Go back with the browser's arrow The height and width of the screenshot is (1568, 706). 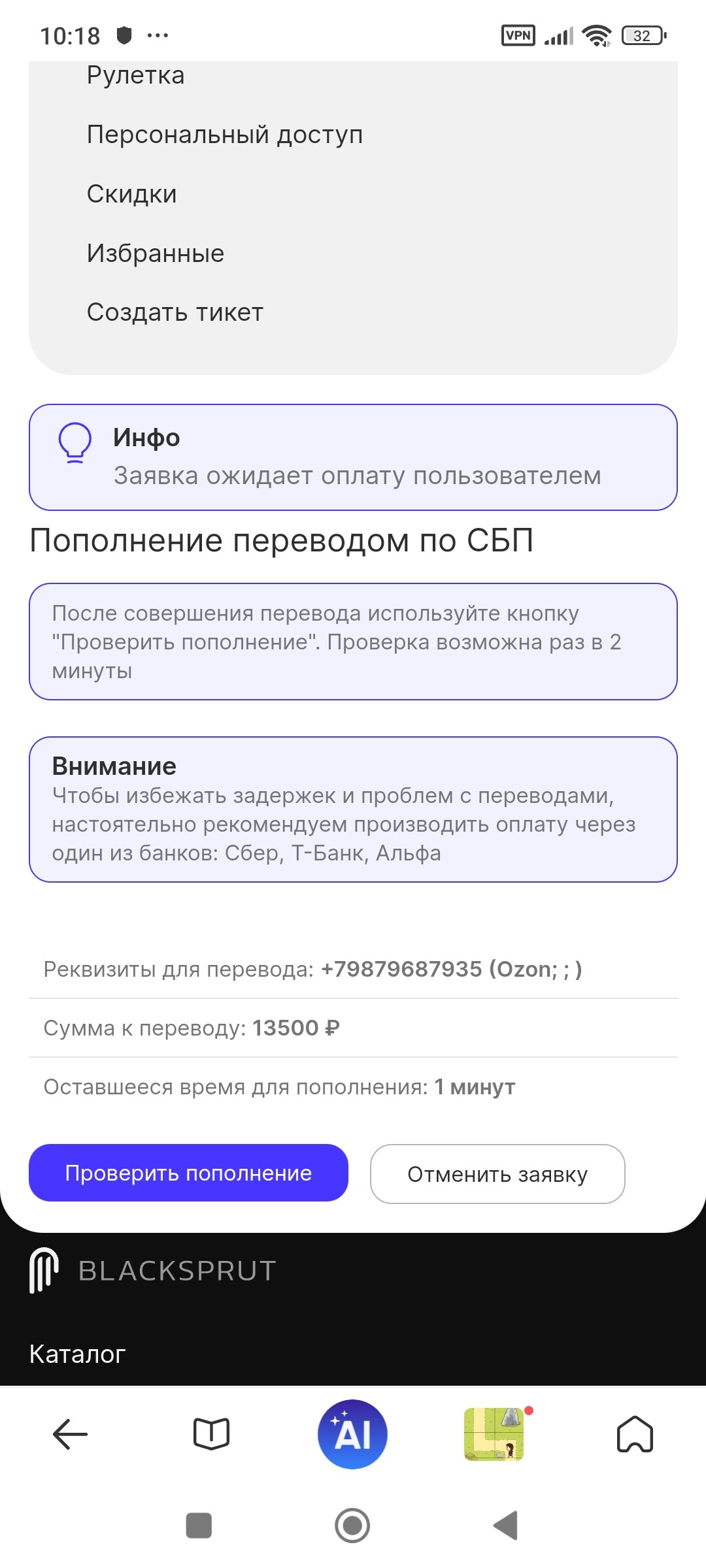pyautogui.click(x=70, y=1435)
